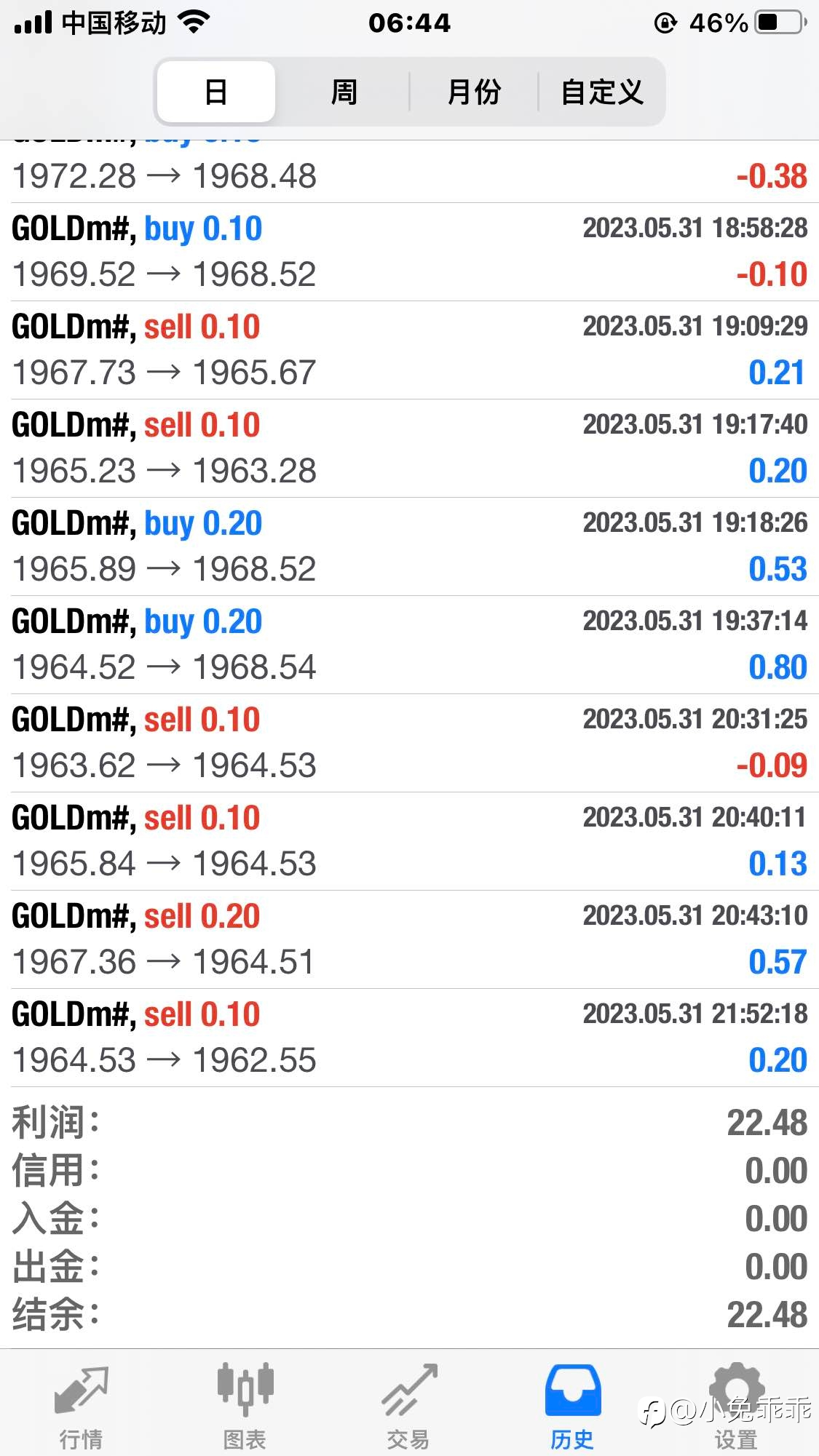The width and height of the screenshot is (819, 1456).
Task: Choose the 自定义 custom period
Action: (x=601, y=92)
